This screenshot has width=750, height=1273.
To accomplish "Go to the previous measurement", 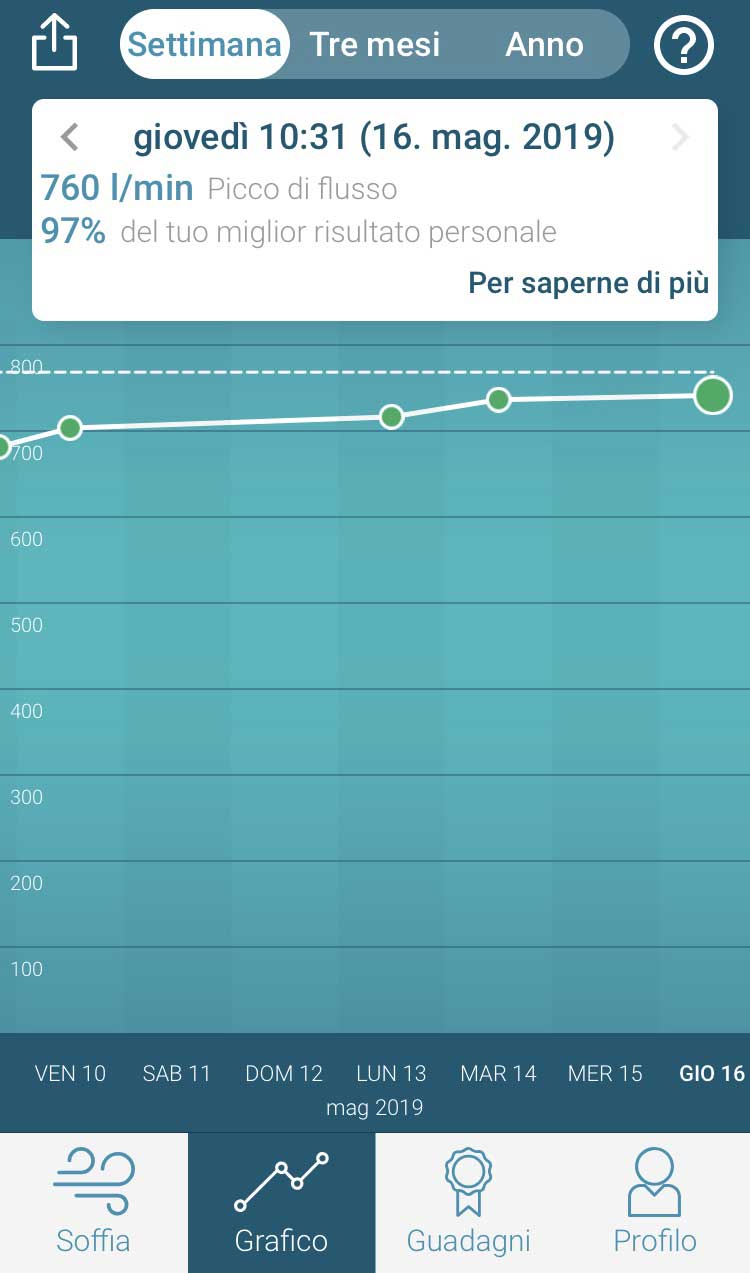I will point(69,137).
